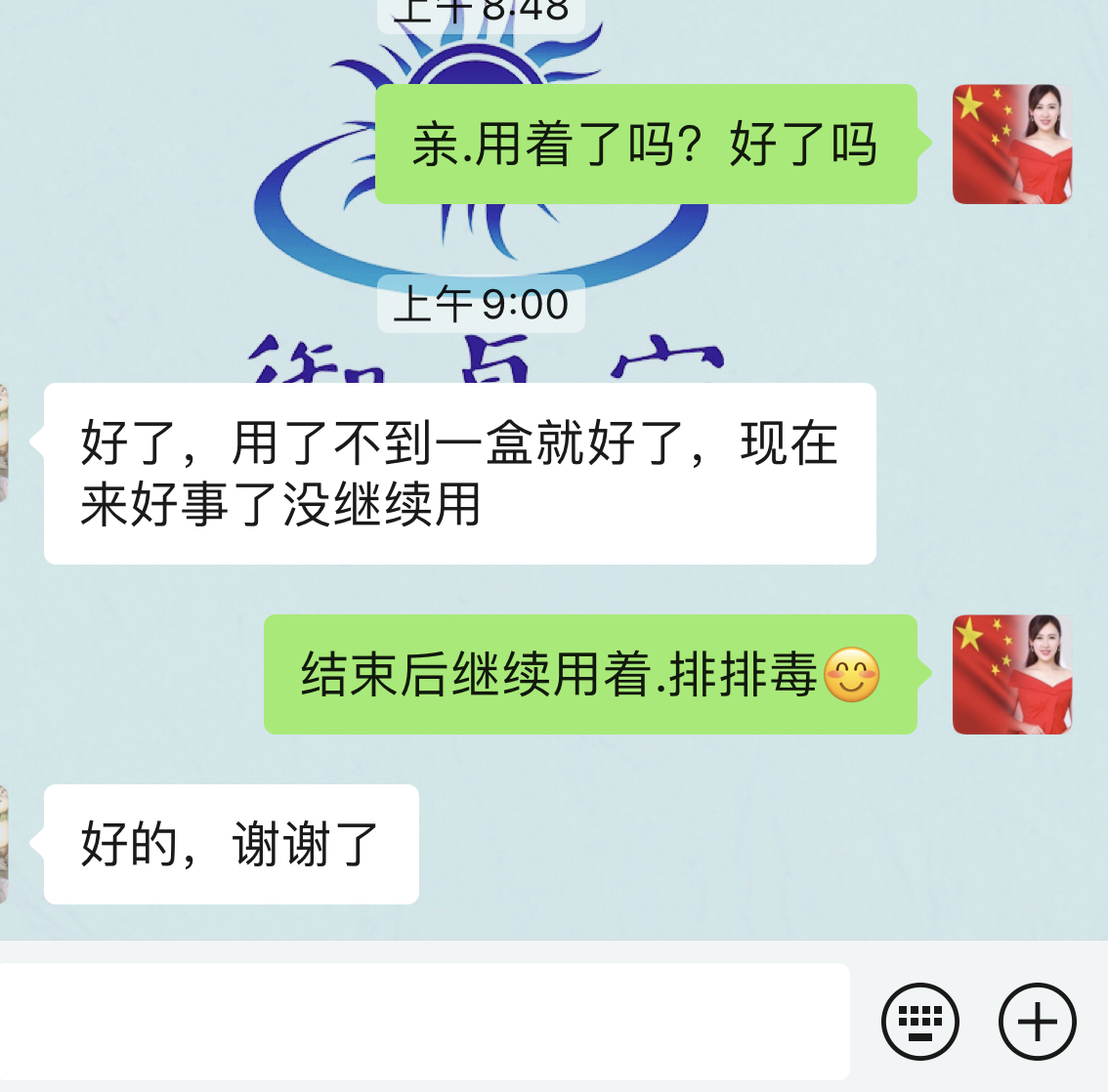Image resolution: width=1108 pixels, height=1092 pixels.
Task: Open the keyboard toggle icon
Action: (919, 1022)
